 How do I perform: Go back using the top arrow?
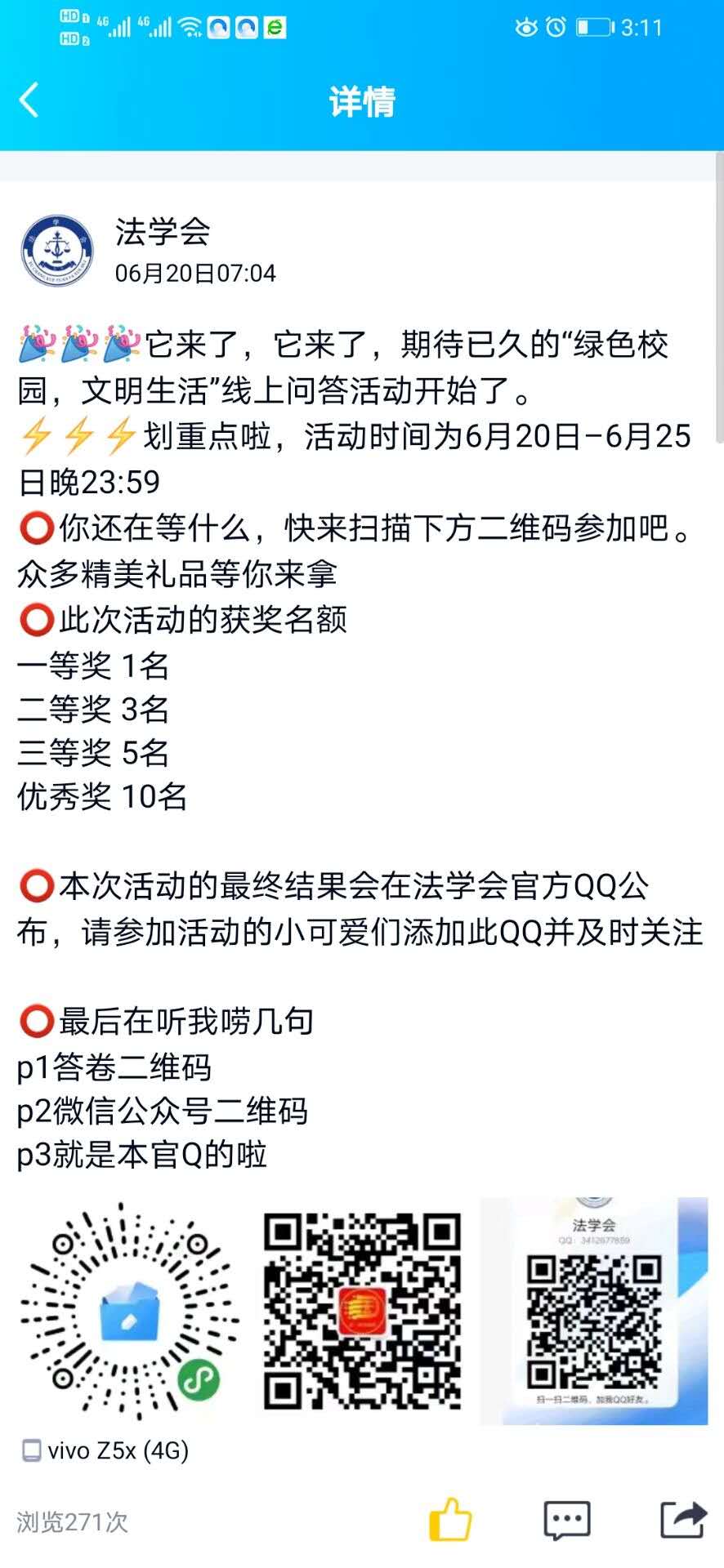[29, 101]
